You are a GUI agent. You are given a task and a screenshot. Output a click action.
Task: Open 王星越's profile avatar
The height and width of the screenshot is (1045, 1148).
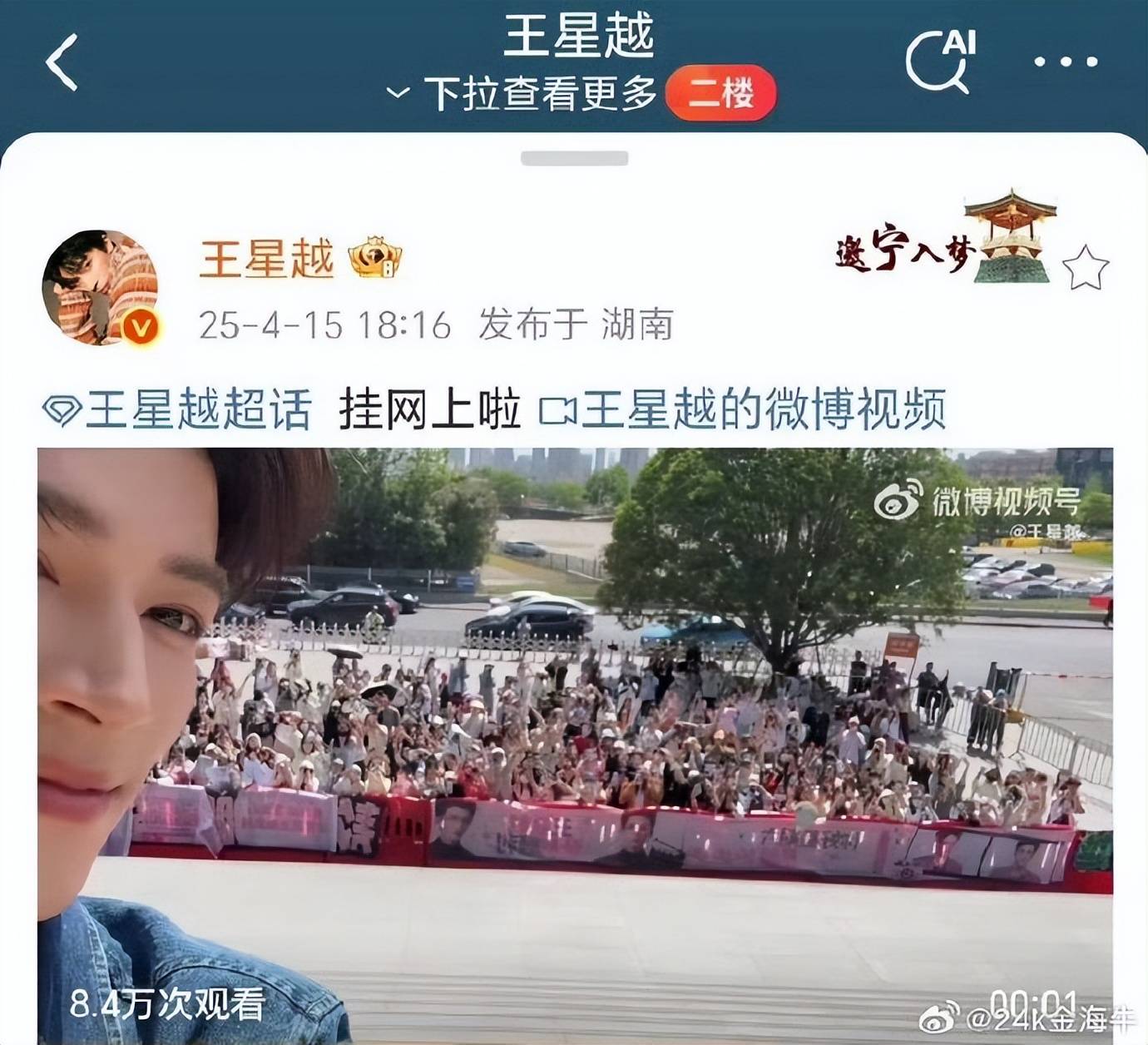coord(101,287)
